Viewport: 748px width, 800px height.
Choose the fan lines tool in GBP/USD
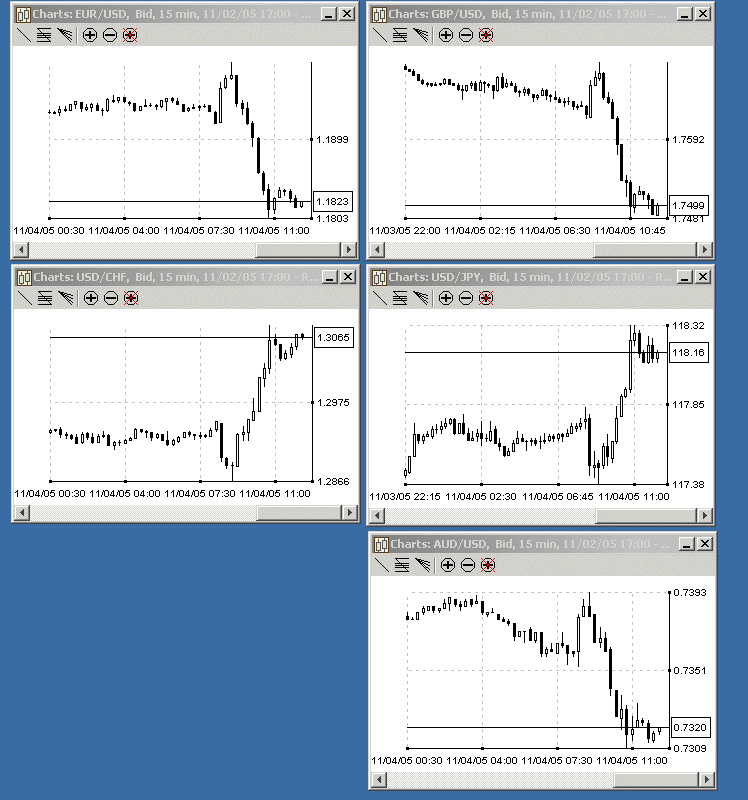(421, 34)
